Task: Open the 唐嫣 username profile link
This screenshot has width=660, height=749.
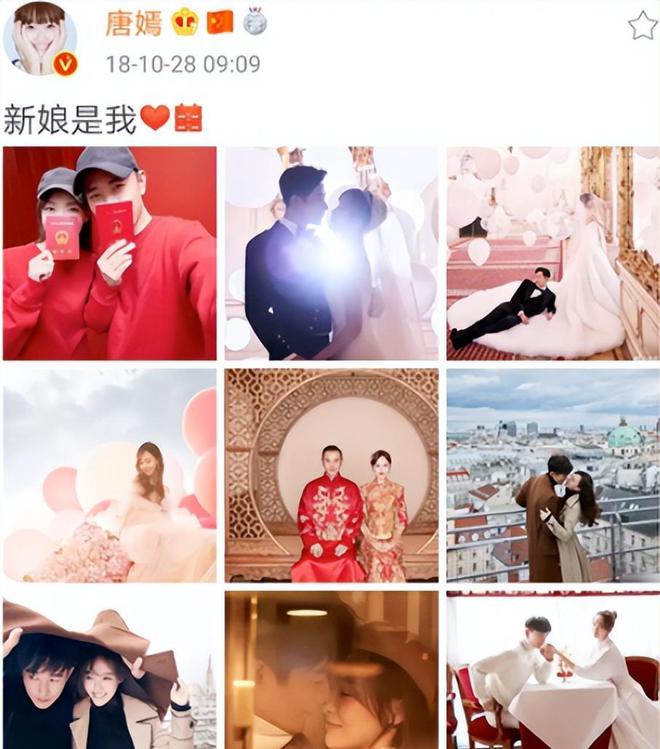Action: 134,22
